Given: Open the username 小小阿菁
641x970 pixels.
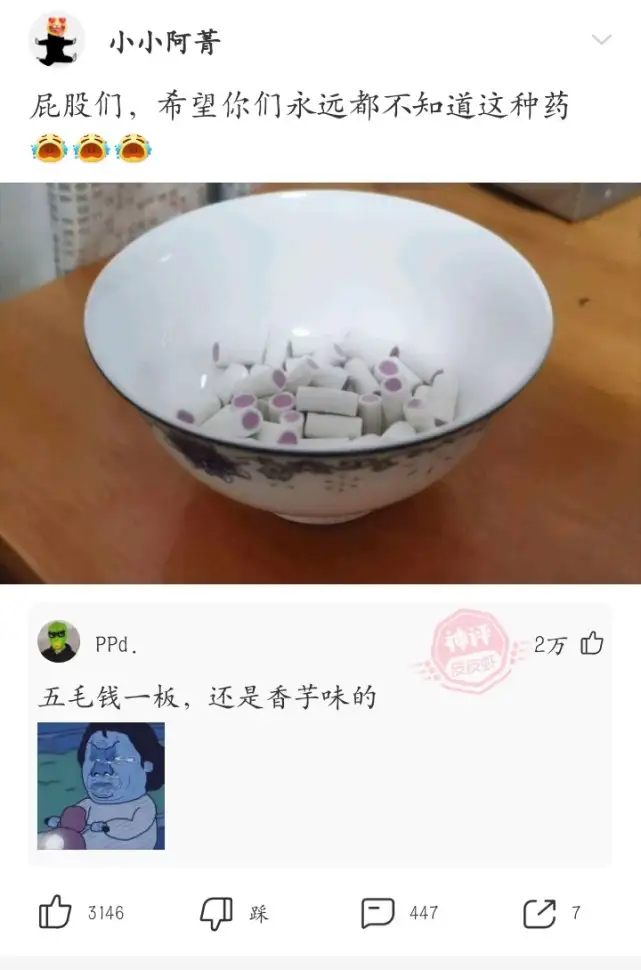Looking at the screenshot, I should [165, 43].
